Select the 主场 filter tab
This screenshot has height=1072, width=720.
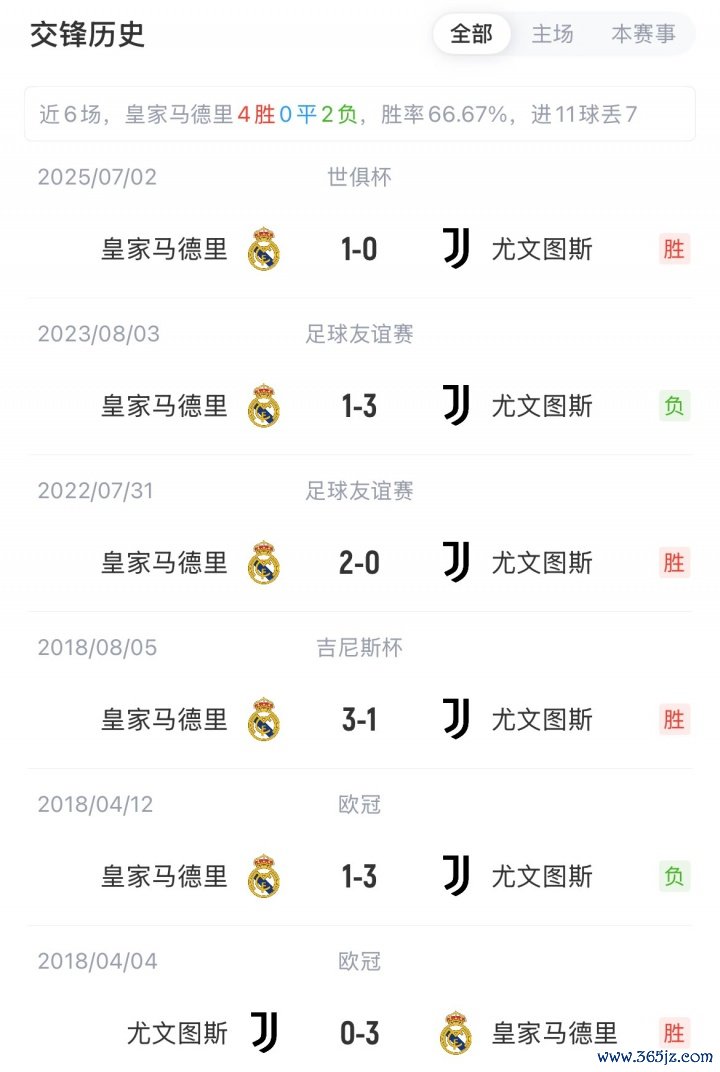552,34
